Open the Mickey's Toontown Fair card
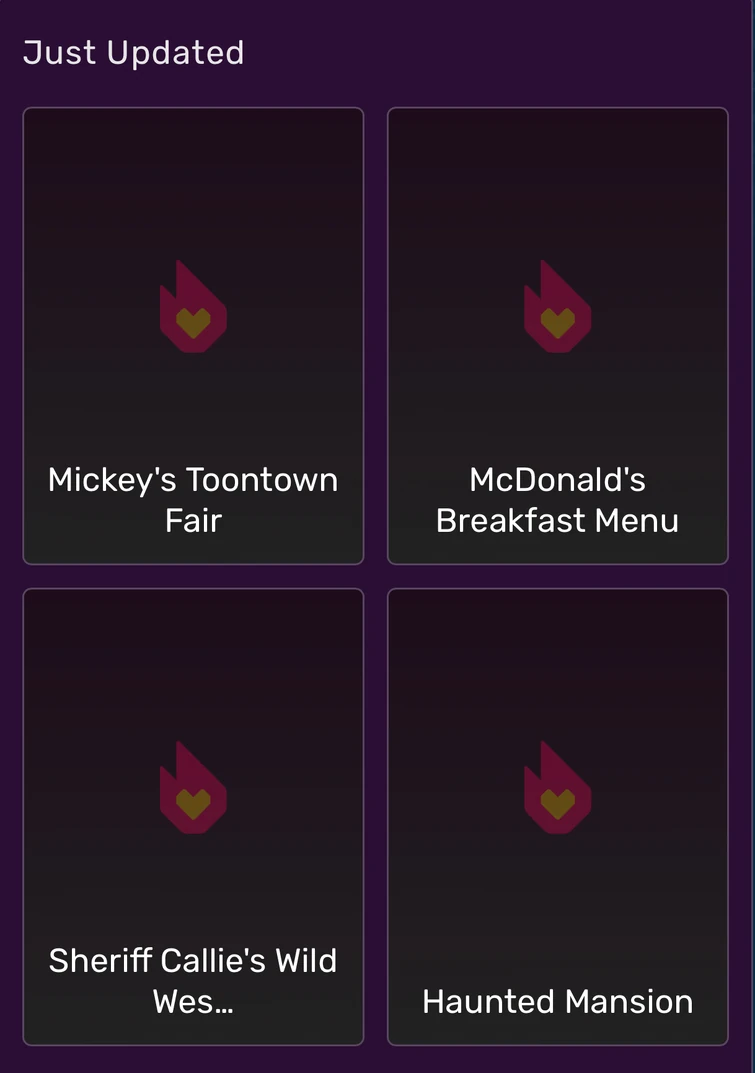The width and height of the screenshot is (755, 1073). (x=193, y=336)
